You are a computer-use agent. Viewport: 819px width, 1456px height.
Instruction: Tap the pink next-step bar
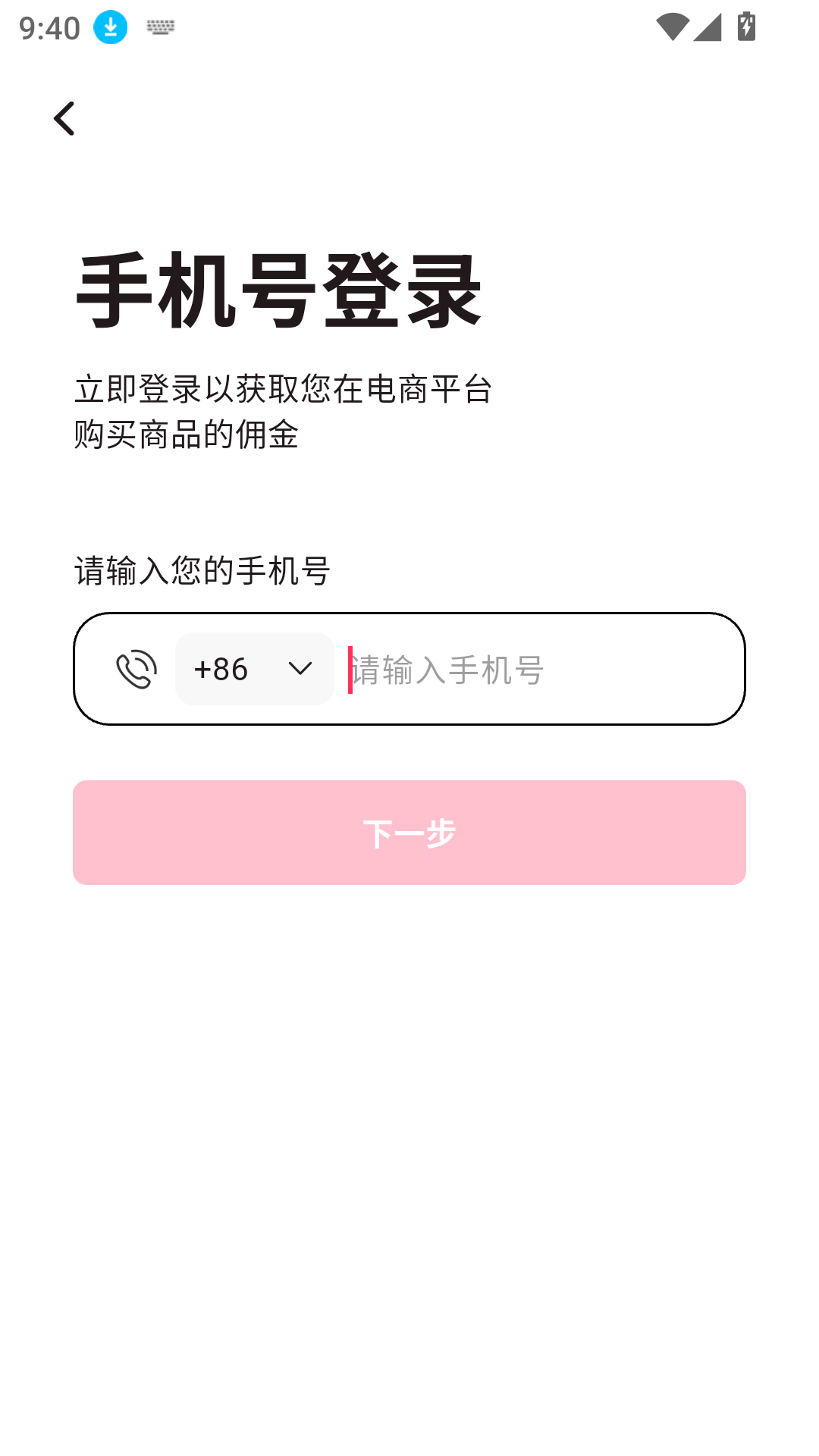pos(409,832)
